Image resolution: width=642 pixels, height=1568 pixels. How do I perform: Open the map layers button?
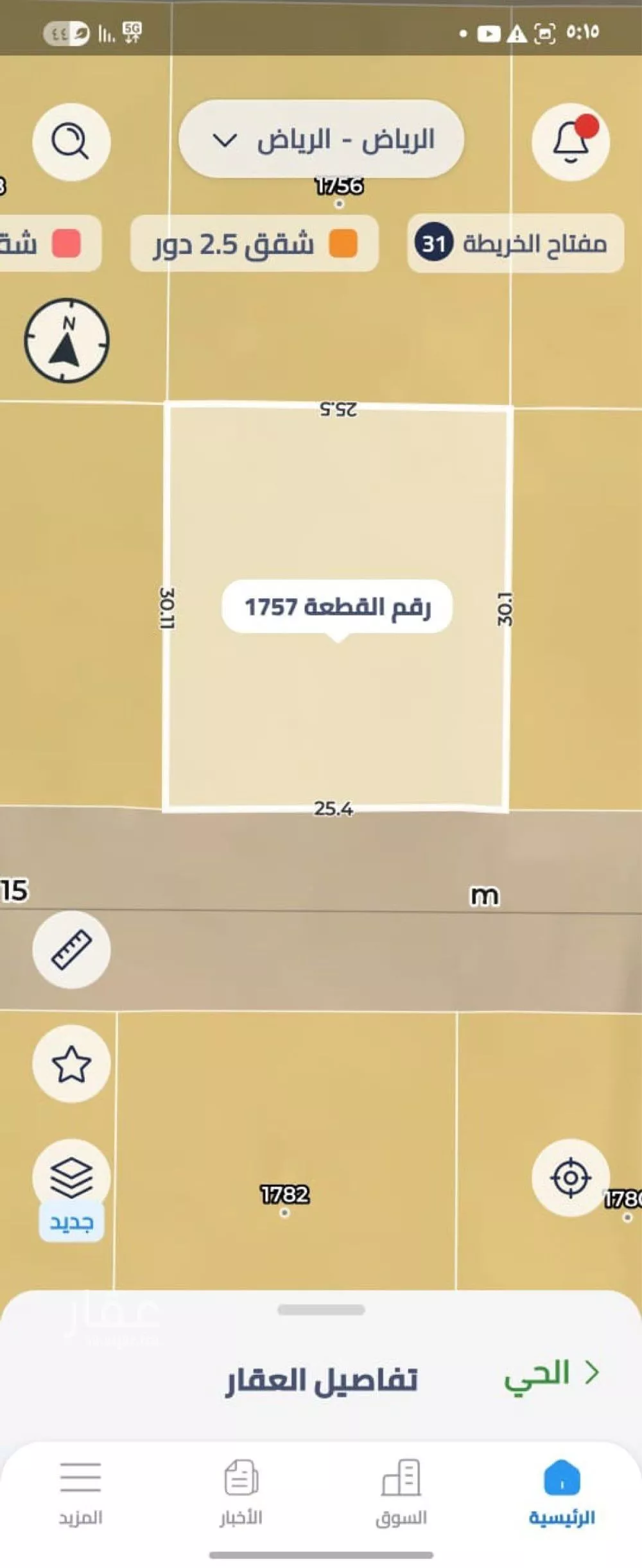[71, 1177]
